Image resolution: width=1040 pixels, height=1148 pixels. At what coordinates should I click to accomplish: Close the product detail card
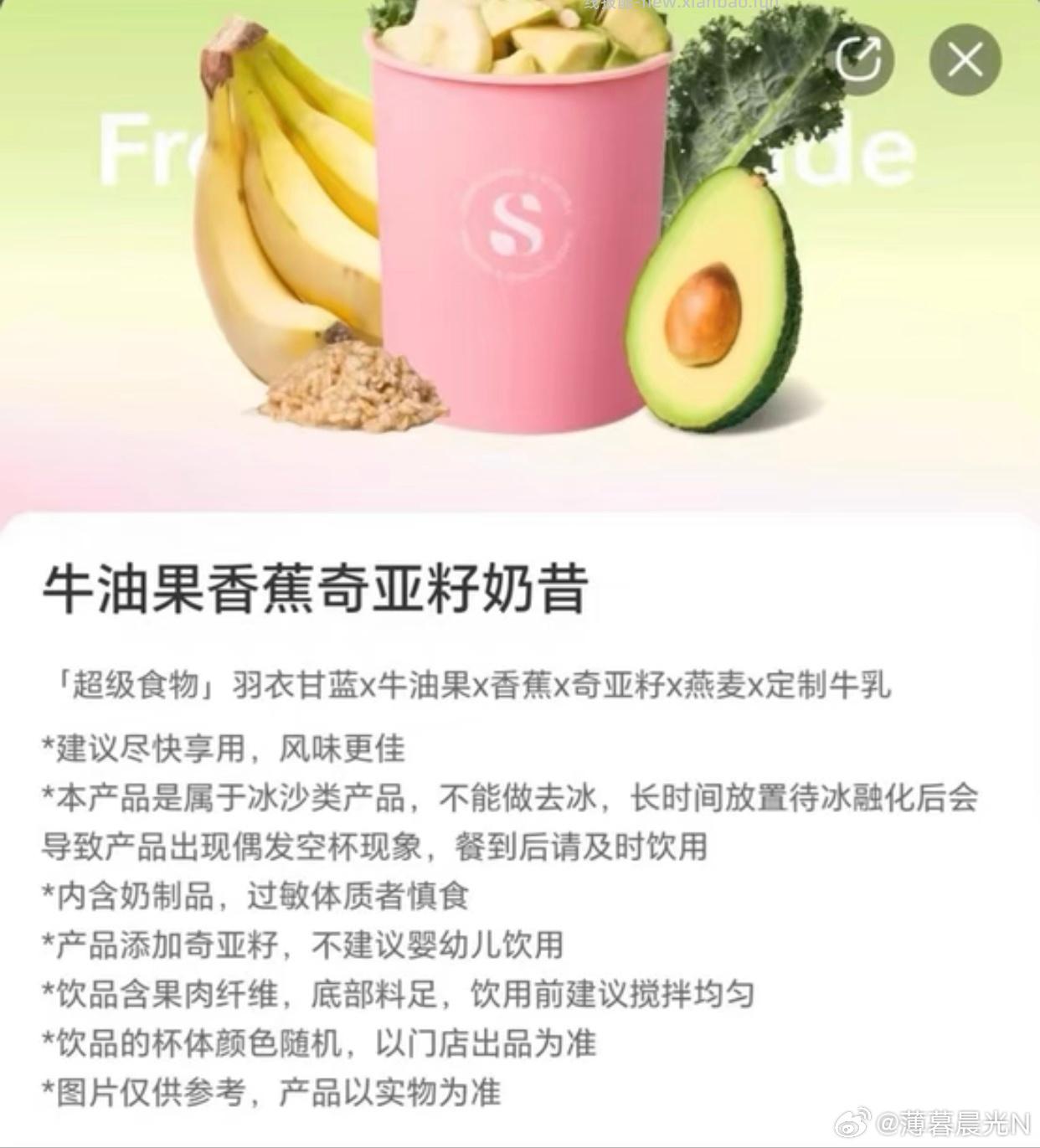[963, 59]
